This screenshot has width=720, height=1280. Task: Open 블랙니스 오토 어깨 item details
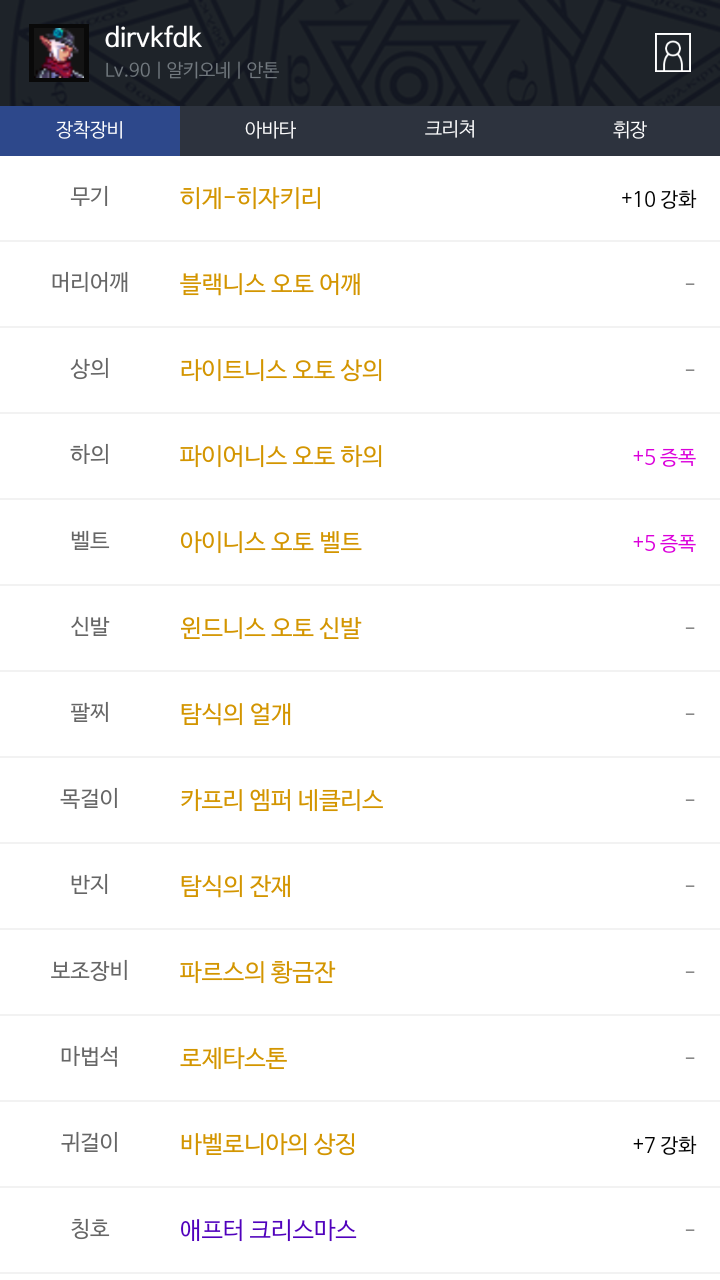pos(270,284)
